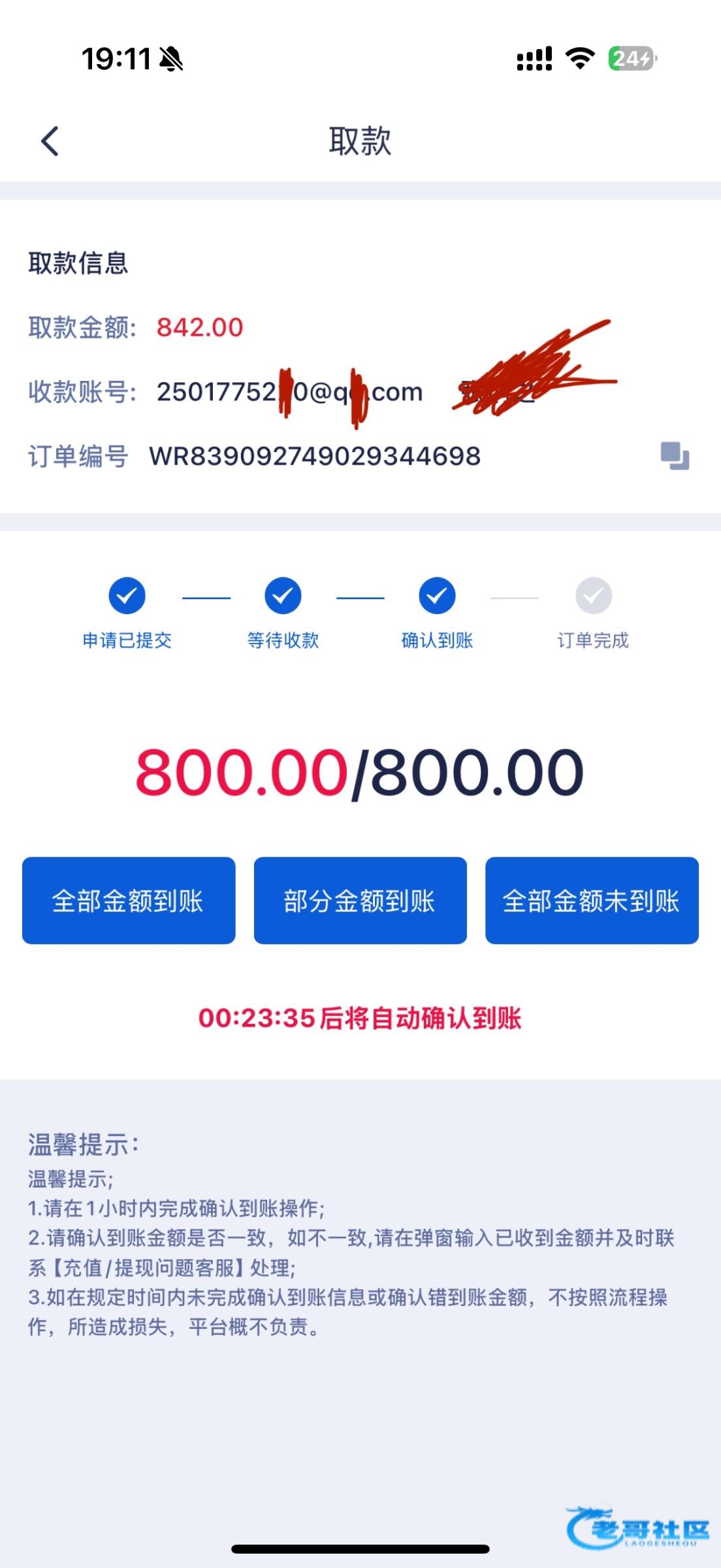Select 部分金额到账

[x=360, y=900]
